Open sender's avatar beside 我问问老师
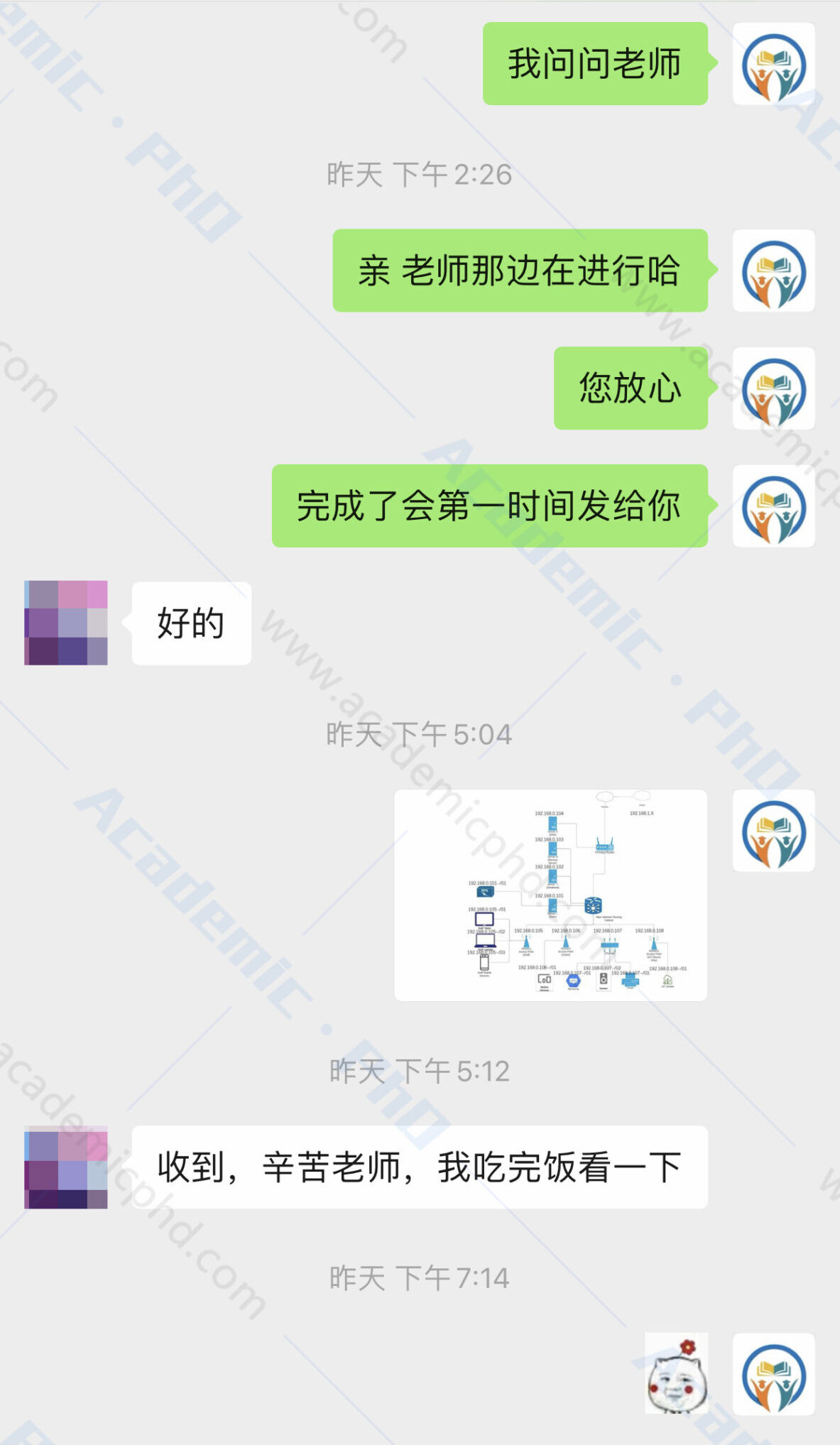This screenshot has width=840, height=1445. click(x=773, y=64)
